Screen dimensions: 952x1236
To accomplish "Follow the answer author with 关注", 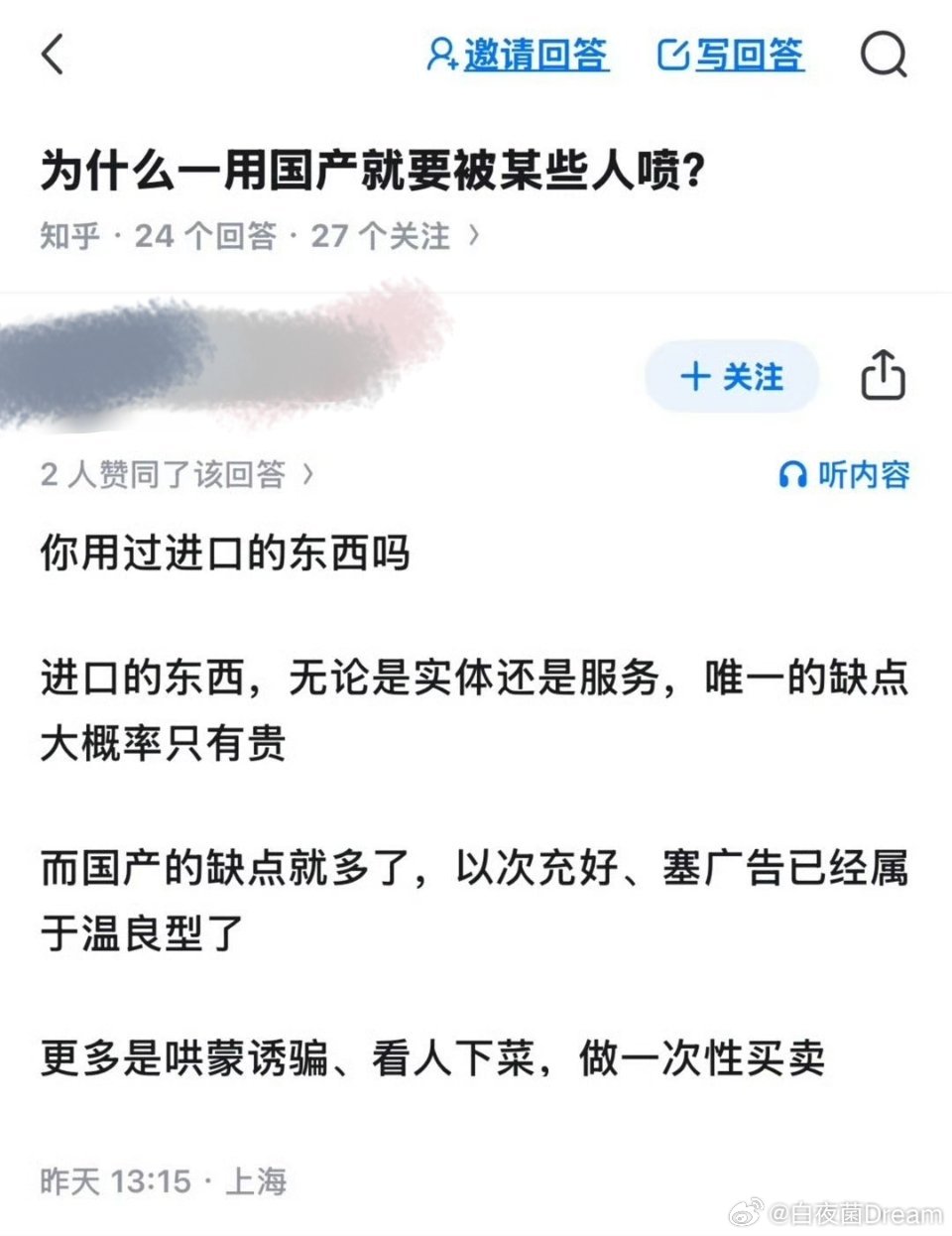I will 732,377.
